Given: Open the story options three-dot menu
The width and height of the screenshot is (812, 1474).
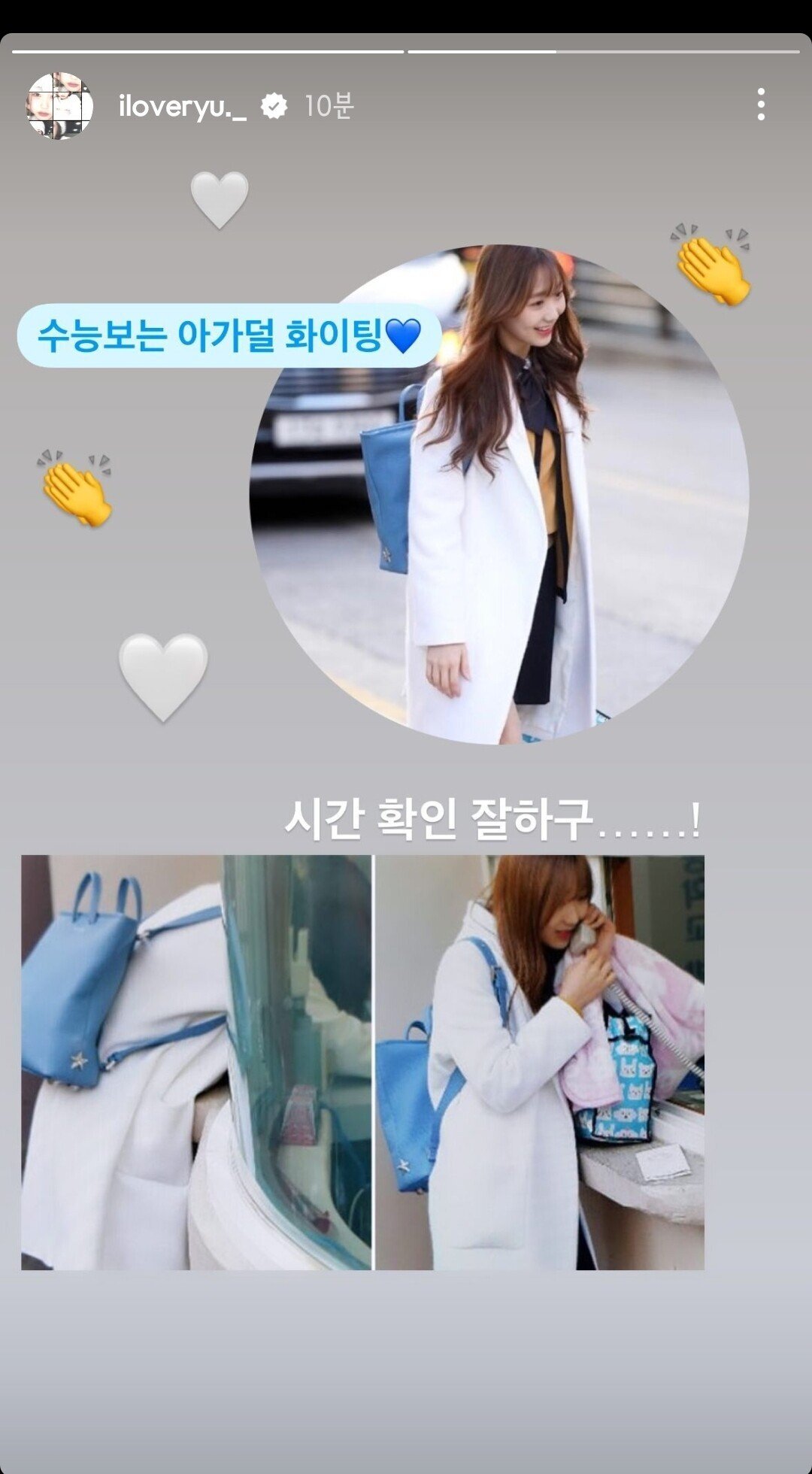Looking at the screenshot, I should click(x=759, y=105).
